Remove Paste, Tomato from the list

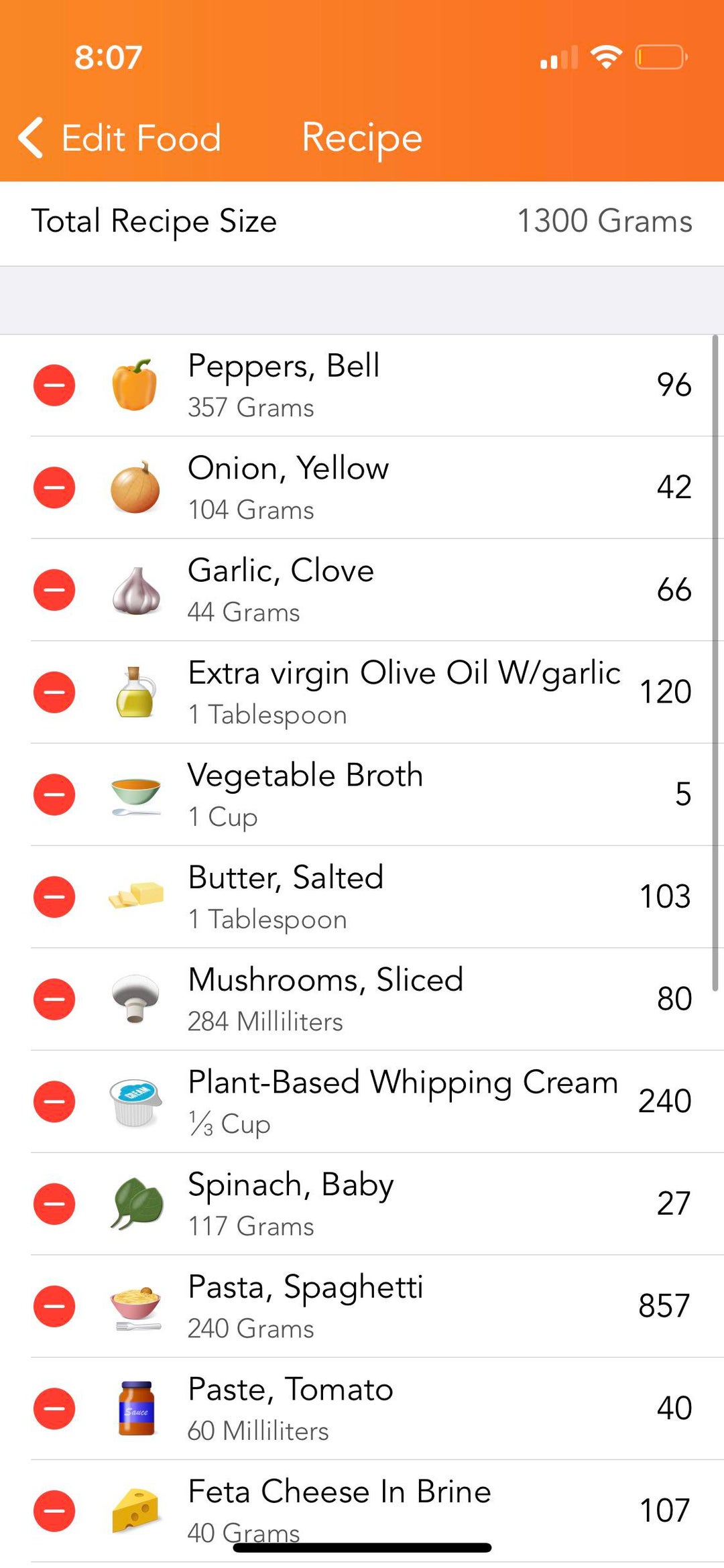pyautogui.click(x=54, y=1408)
